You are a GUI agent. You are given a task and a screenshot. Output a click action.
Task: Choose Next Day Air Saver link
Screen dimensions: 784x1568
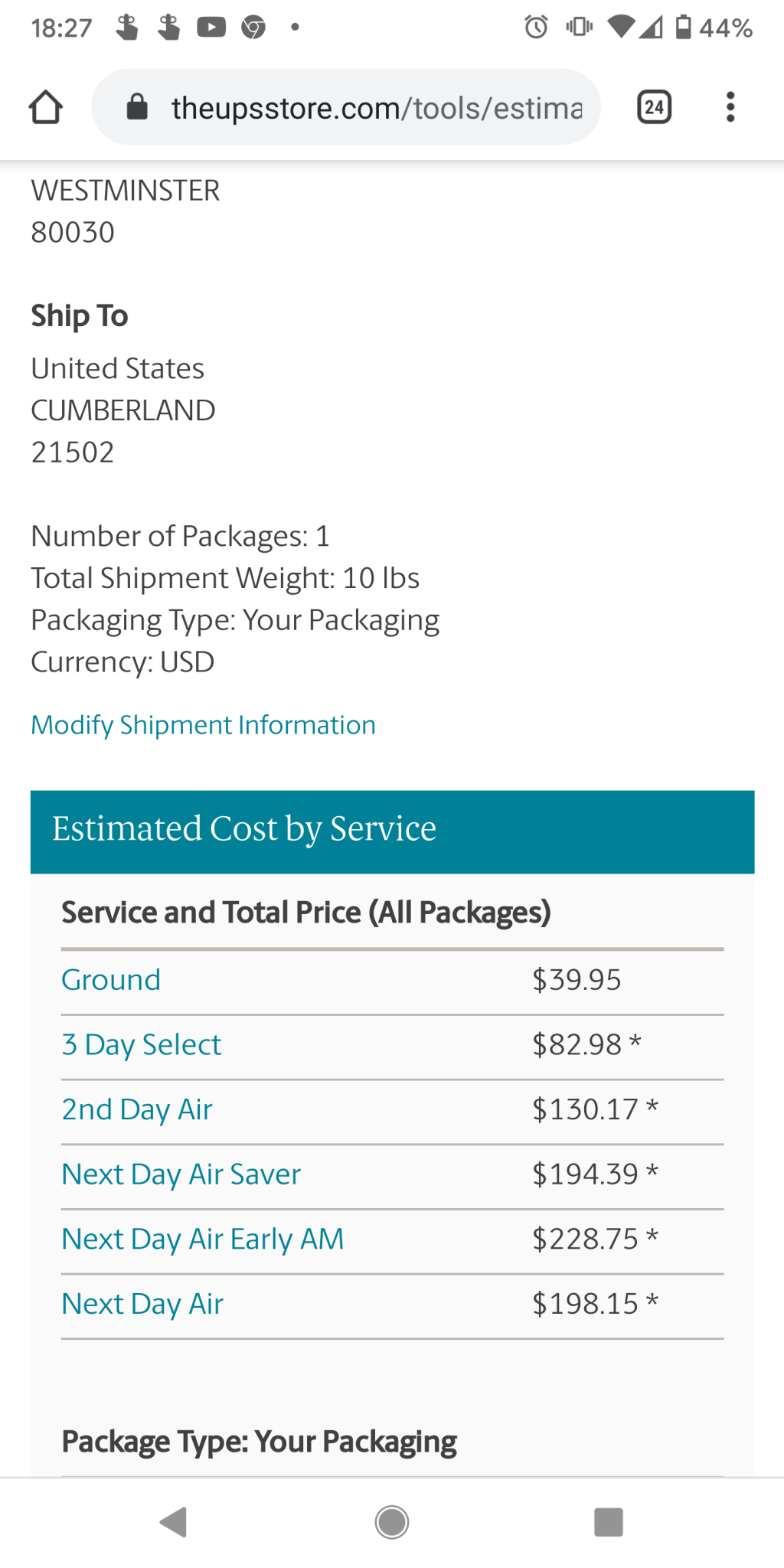coord(181,1174)
